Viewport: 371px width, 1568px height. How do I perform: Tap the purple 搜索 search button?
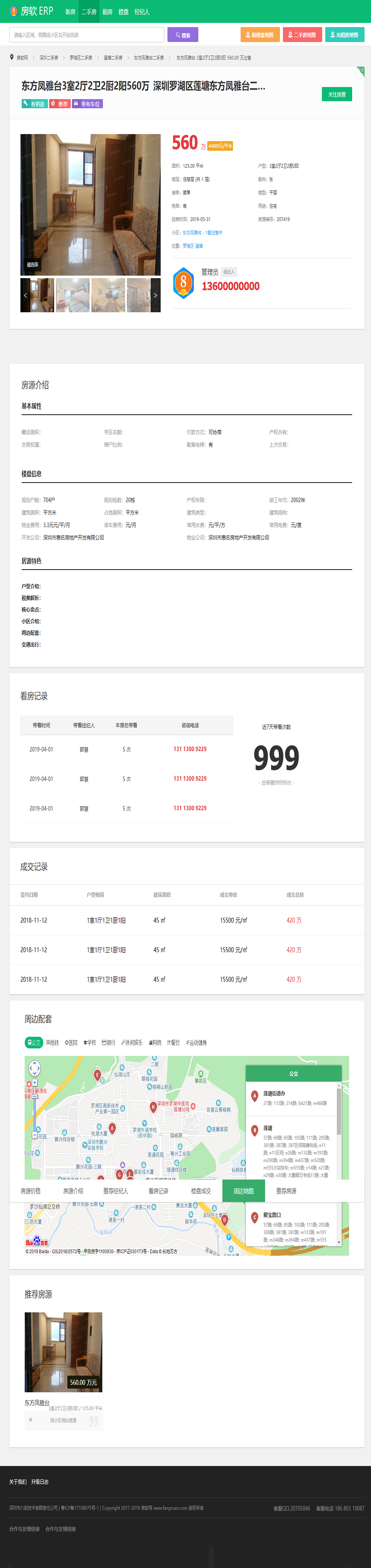click(x=183, y=35)
